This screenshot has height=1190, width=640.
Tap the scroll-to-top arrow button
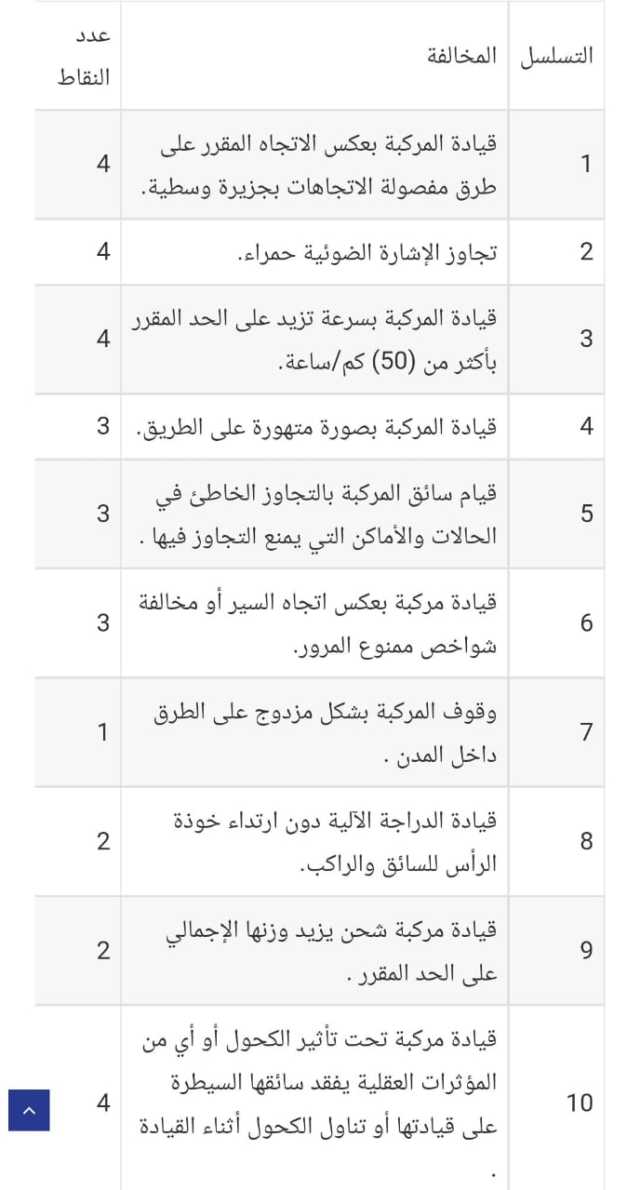pyautogui.click(x=29, y=1110)
